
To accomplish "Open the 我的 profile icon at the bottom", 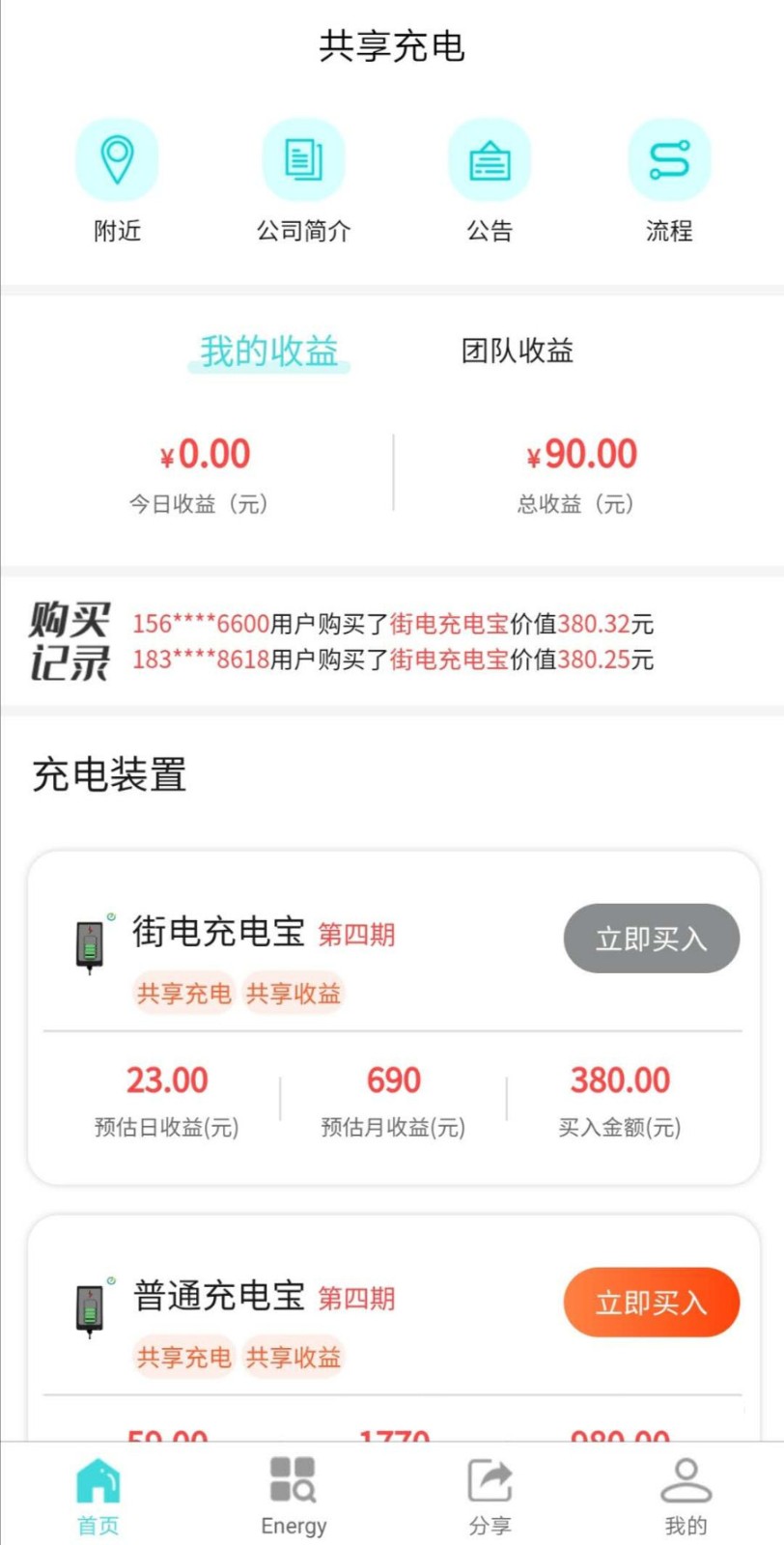I will (x=685, y=1481).
